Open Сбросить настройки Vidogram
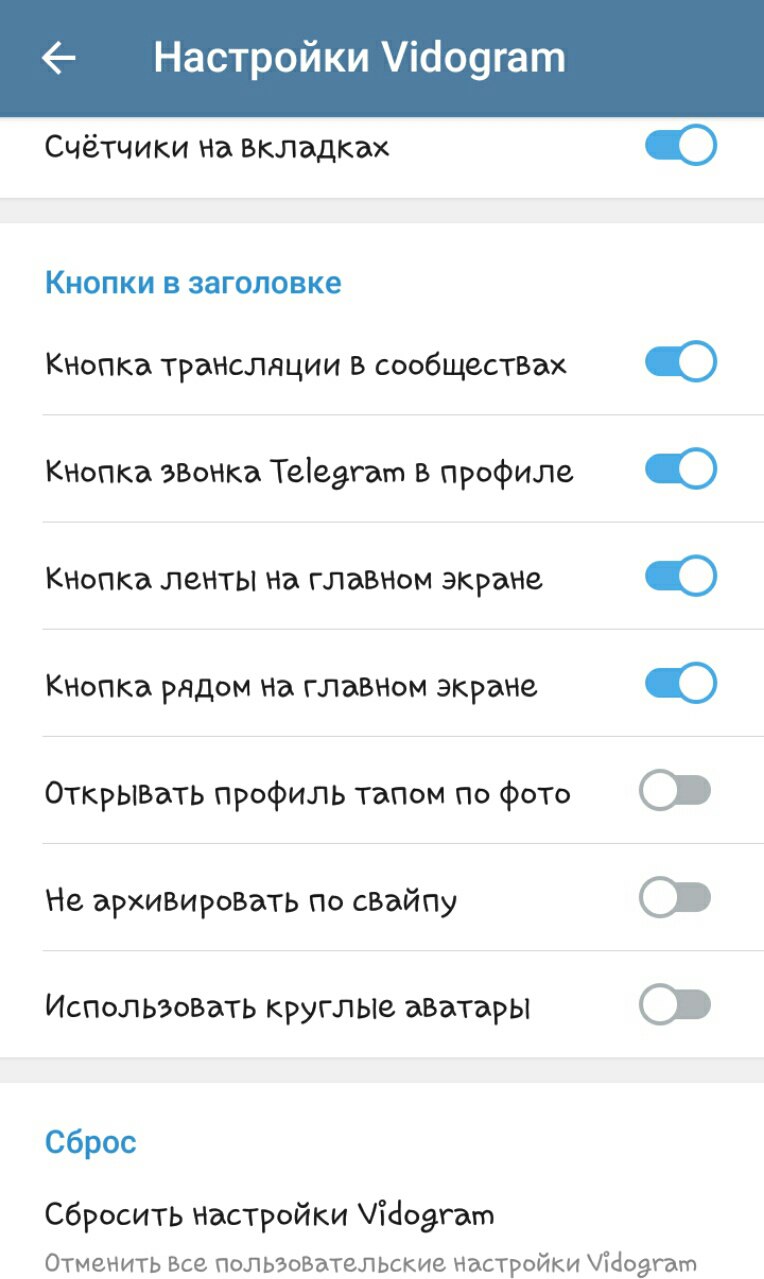 click(270, 1216)
